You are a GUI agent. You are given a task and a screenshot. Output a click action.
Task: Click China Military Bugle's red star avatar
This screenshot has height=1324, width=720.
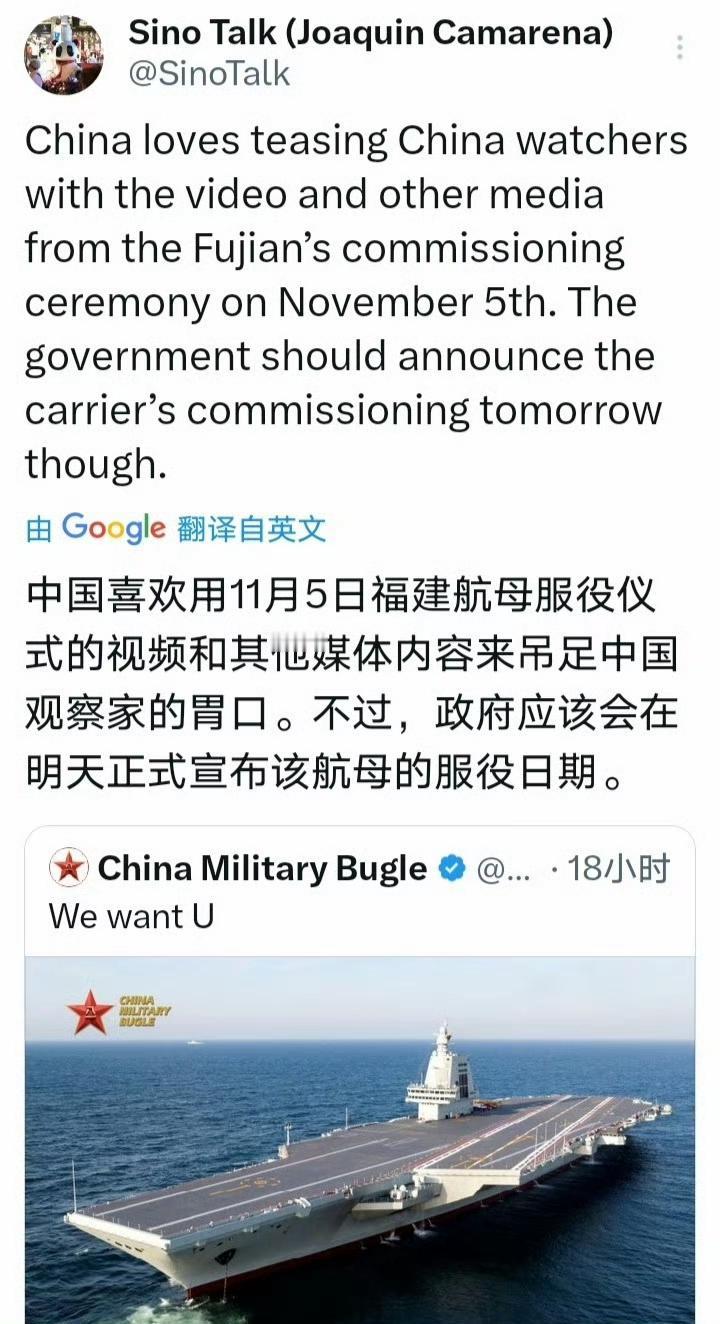[x=70, y=868]
